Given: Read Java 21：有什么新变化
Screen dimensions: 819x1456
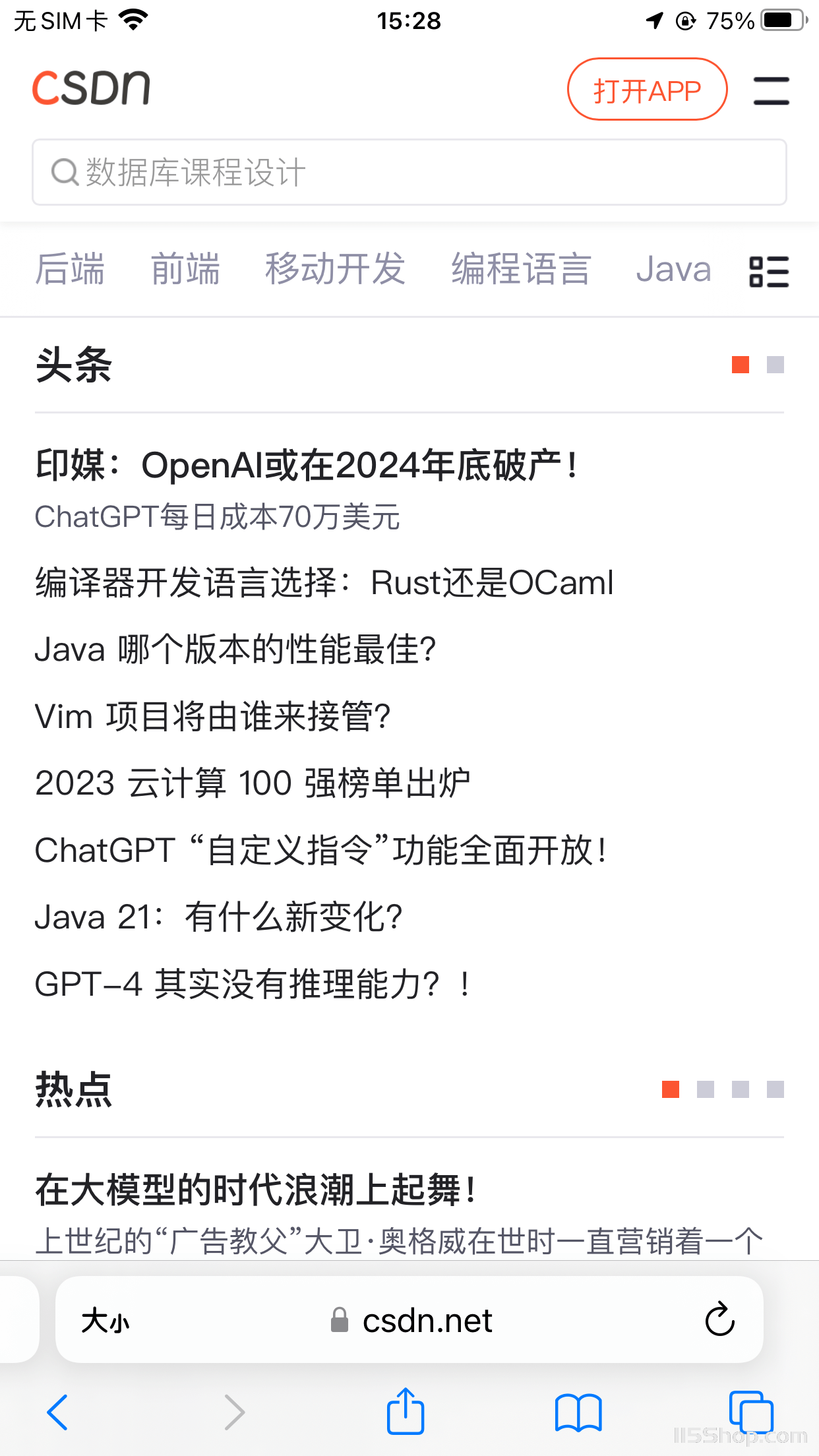Looking at the screenshot, I should [219, 917].
